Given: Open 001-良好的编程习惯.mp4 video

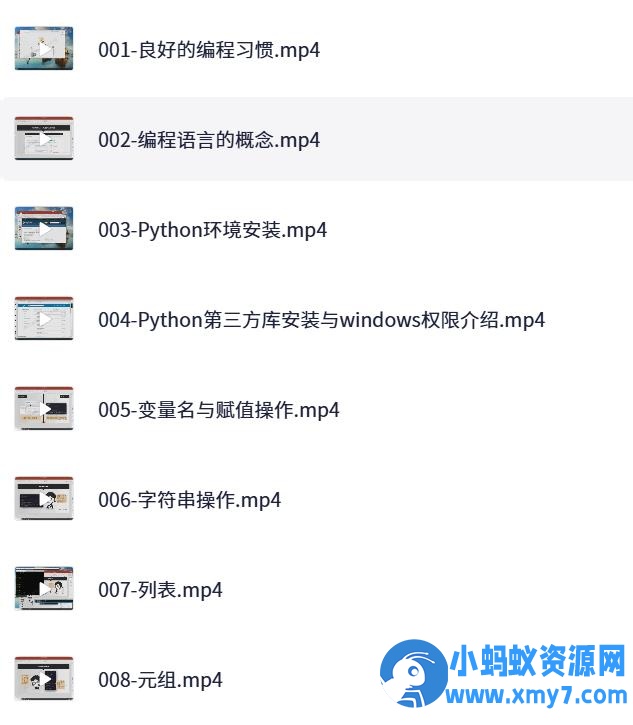Looking at the screenshot, I should pos(209,49).
